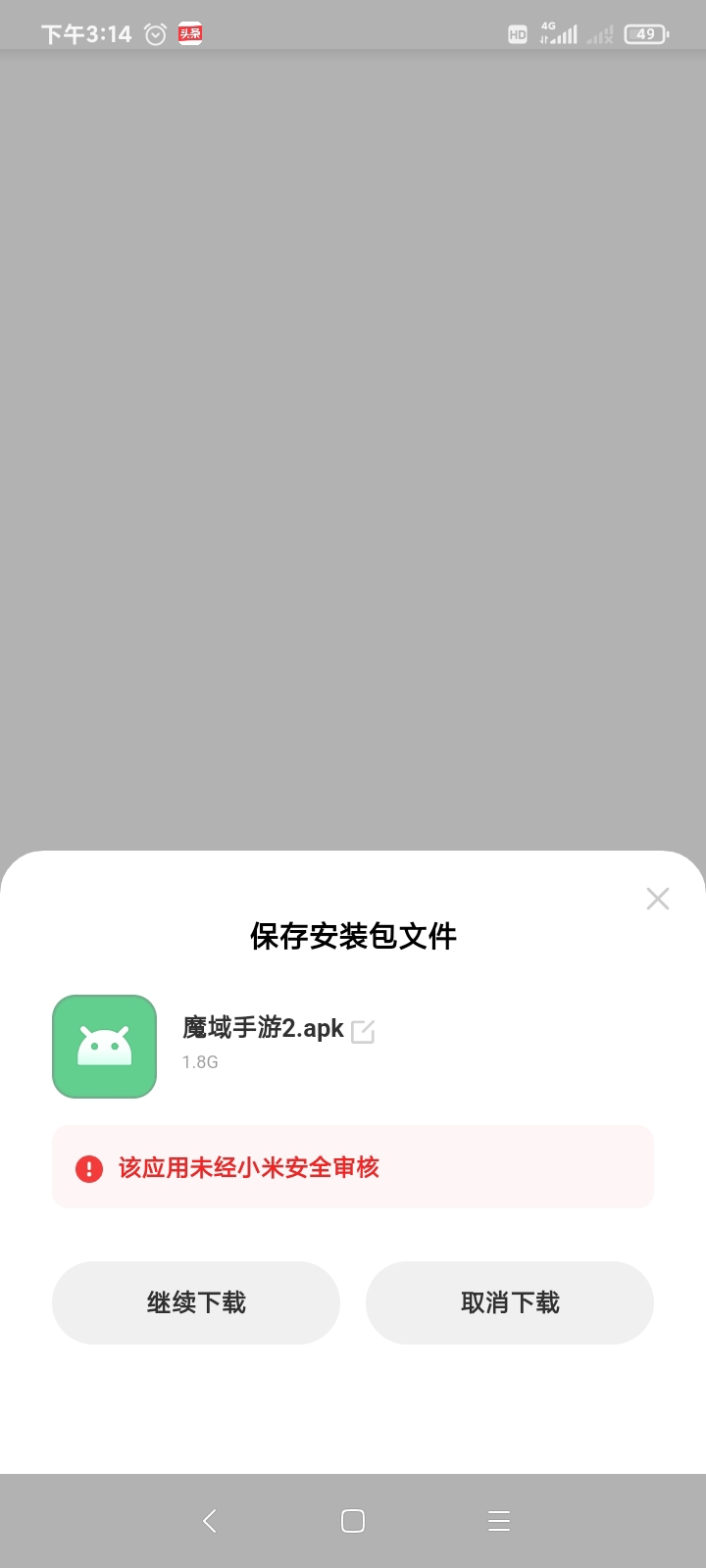This screenshot has width=706, height=1568.
Task: Close the save package dialog
Action: tap(657, 899)
